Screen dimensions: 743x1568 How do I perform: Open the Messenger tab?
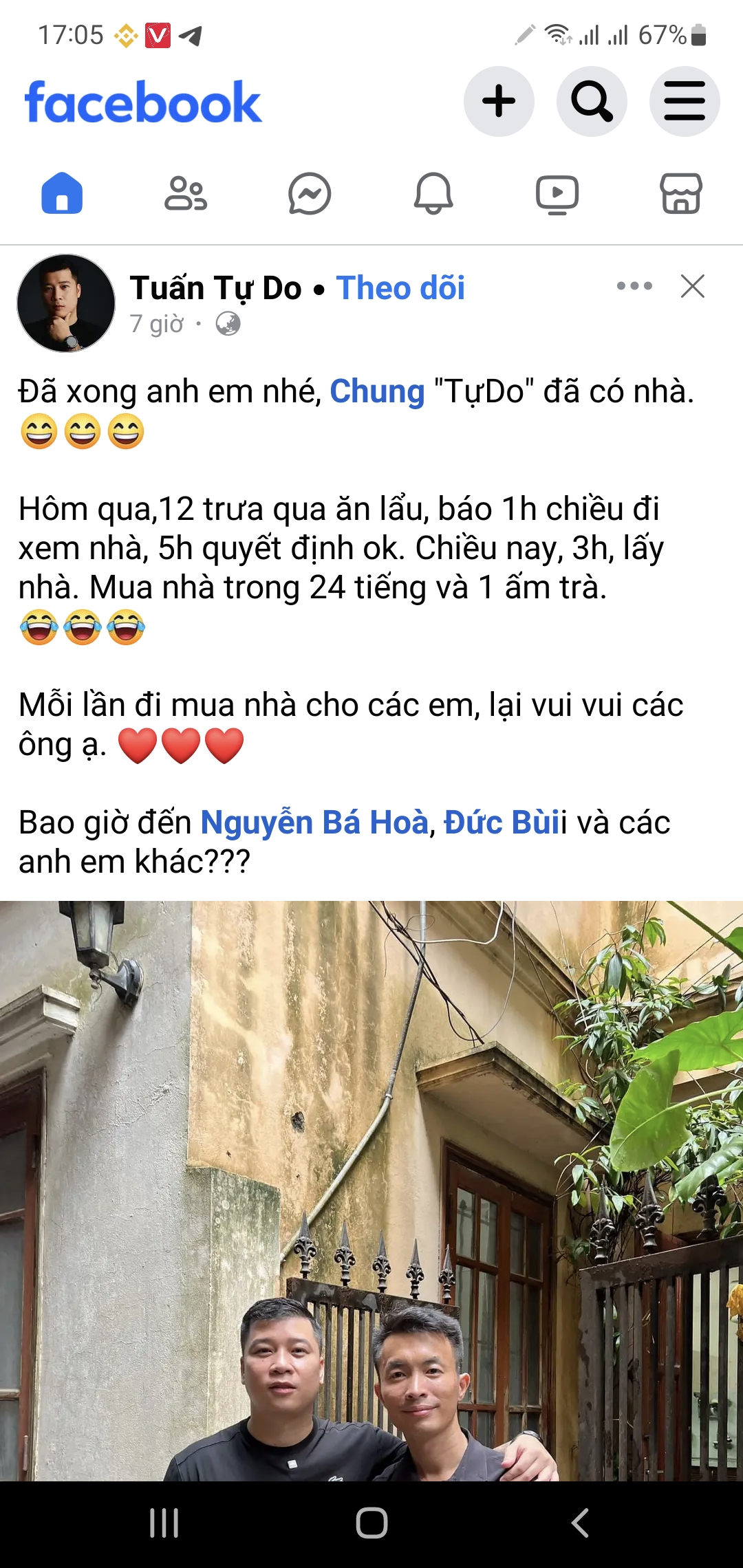[x=310, y=194]
